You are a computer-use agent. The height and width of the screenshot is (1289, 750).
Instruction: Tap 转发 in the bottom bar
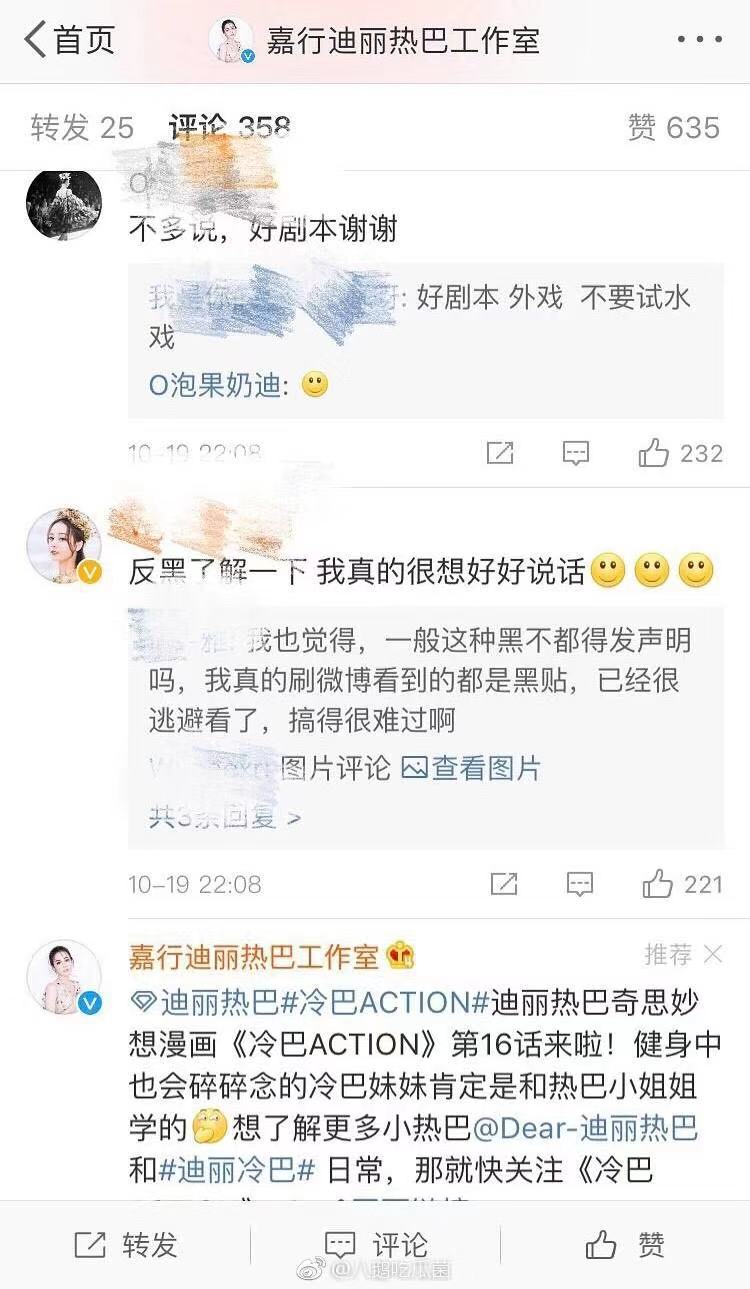tap(126, 1245)
